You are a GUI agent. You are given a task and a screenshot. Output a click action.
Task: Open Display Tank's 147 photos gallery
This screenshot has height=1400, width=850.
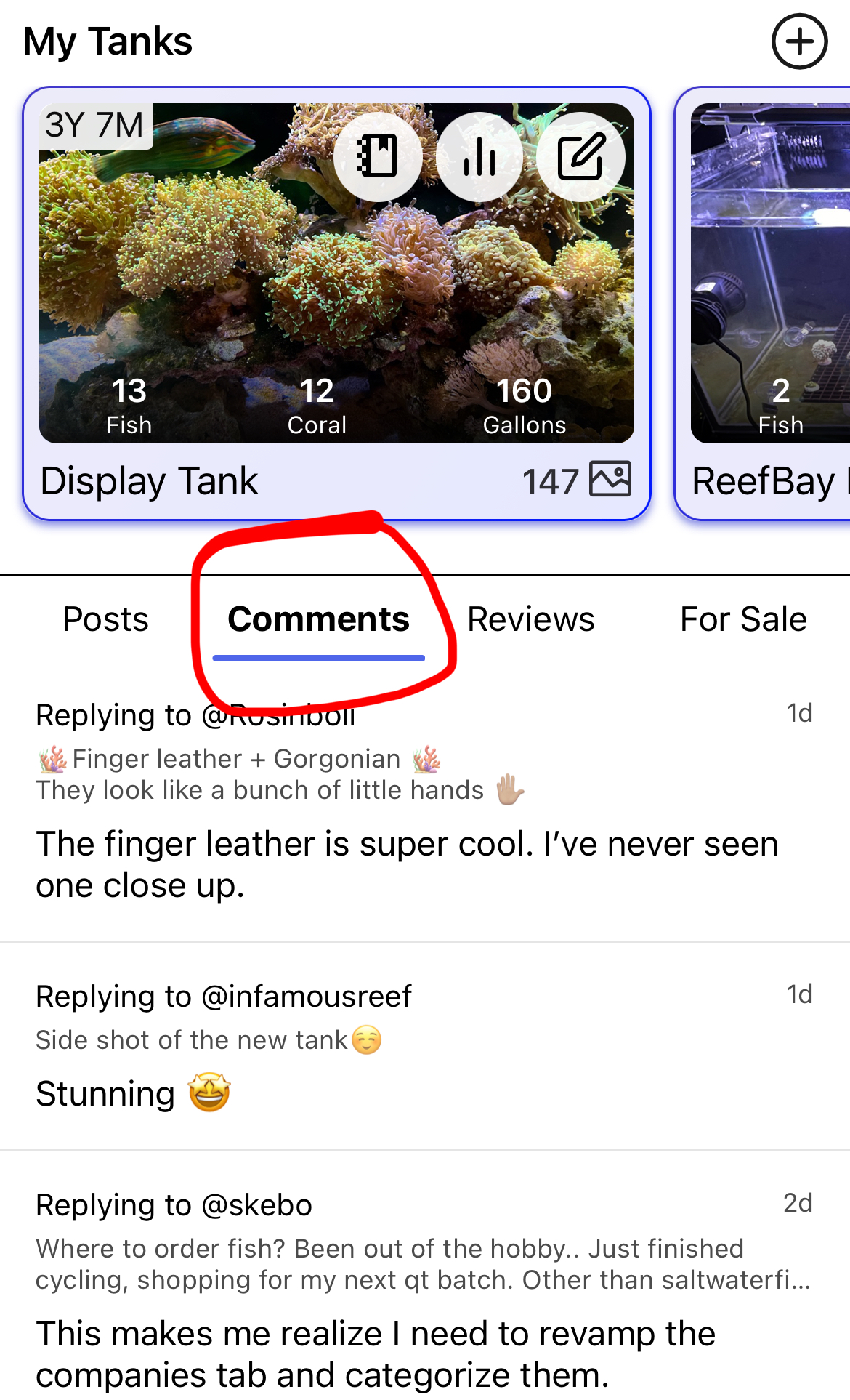[577, 480]
